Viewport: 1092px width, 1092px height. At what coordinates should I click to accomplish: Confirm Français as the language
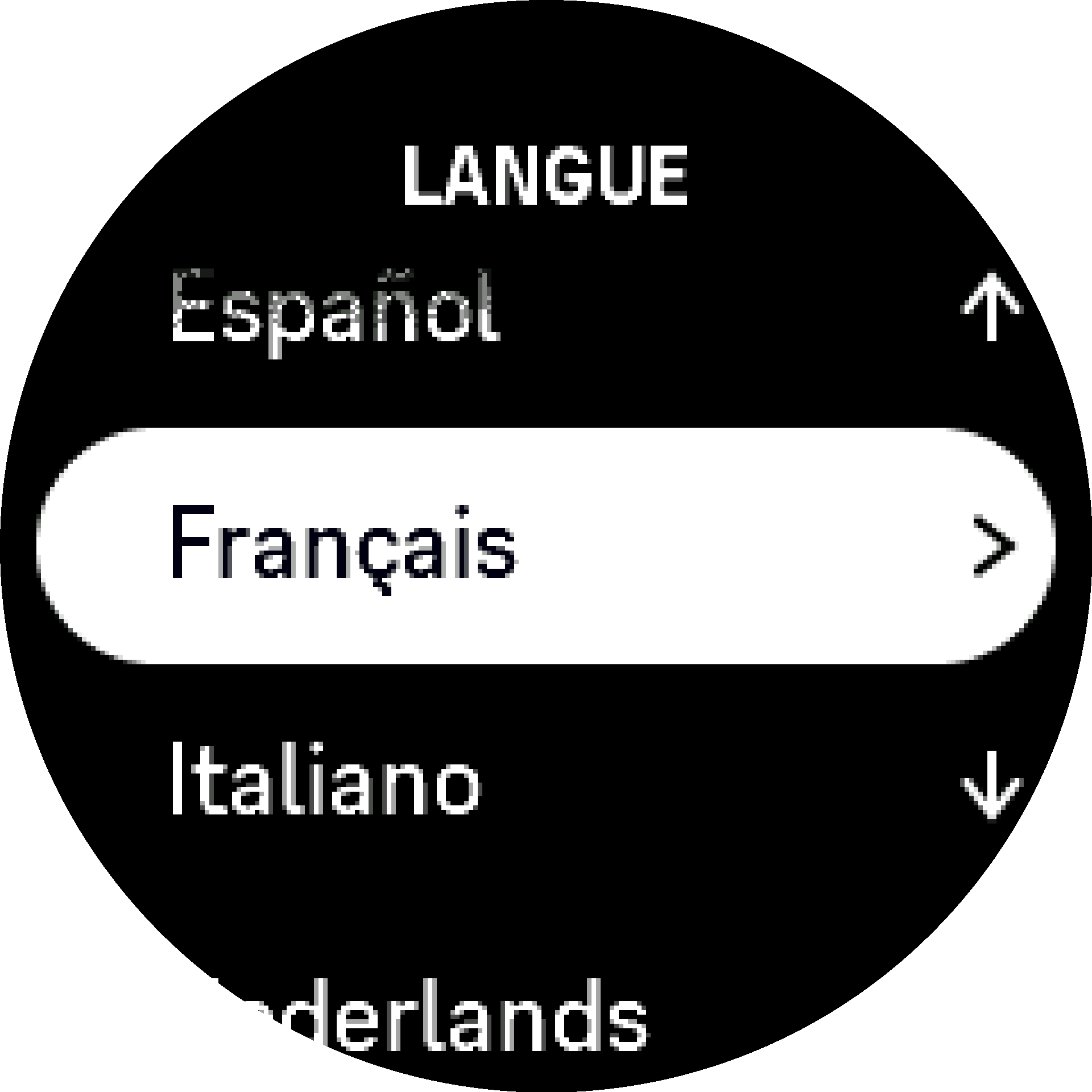tap(545, 545)
